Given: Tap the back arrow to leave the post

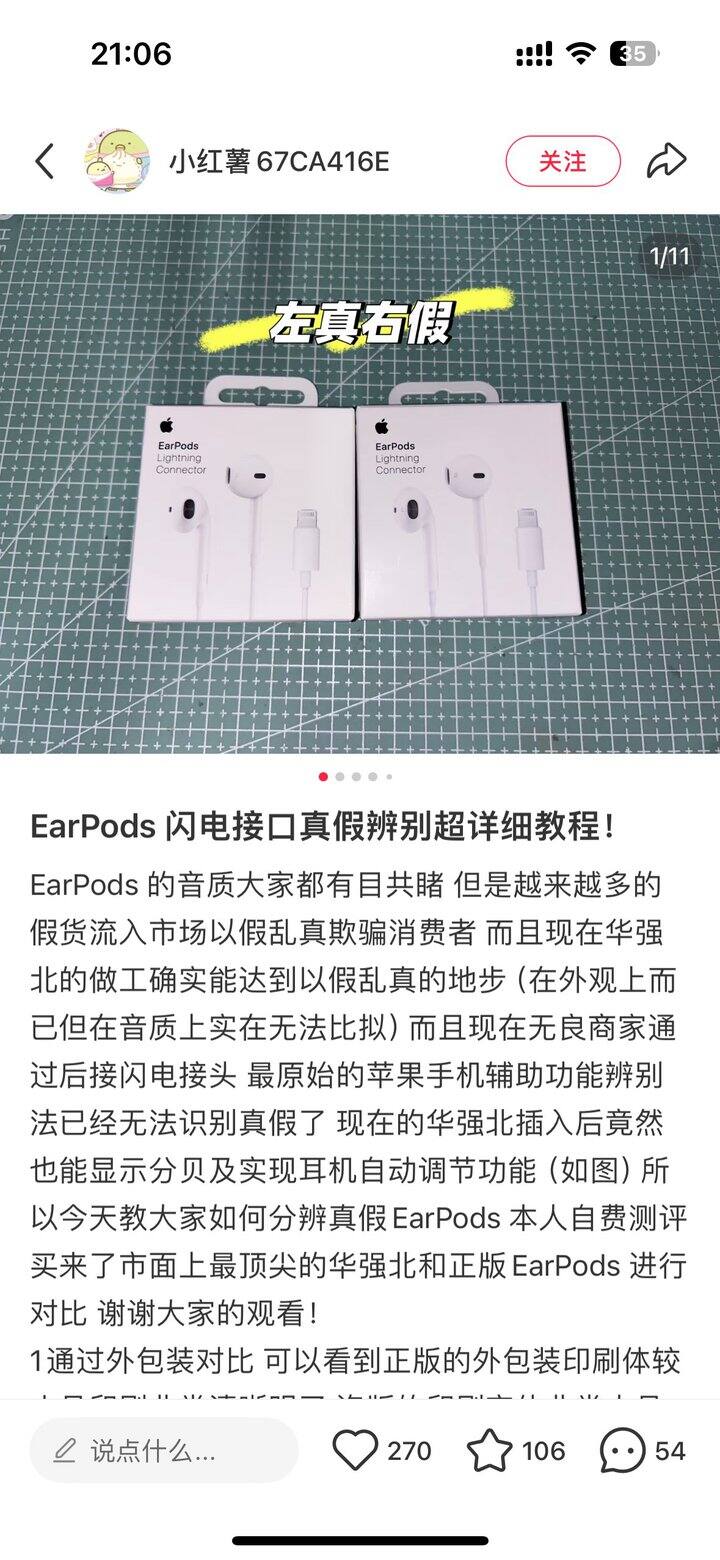Looking at the screenshot, I should pyautogui.click(x=44, y=160).
